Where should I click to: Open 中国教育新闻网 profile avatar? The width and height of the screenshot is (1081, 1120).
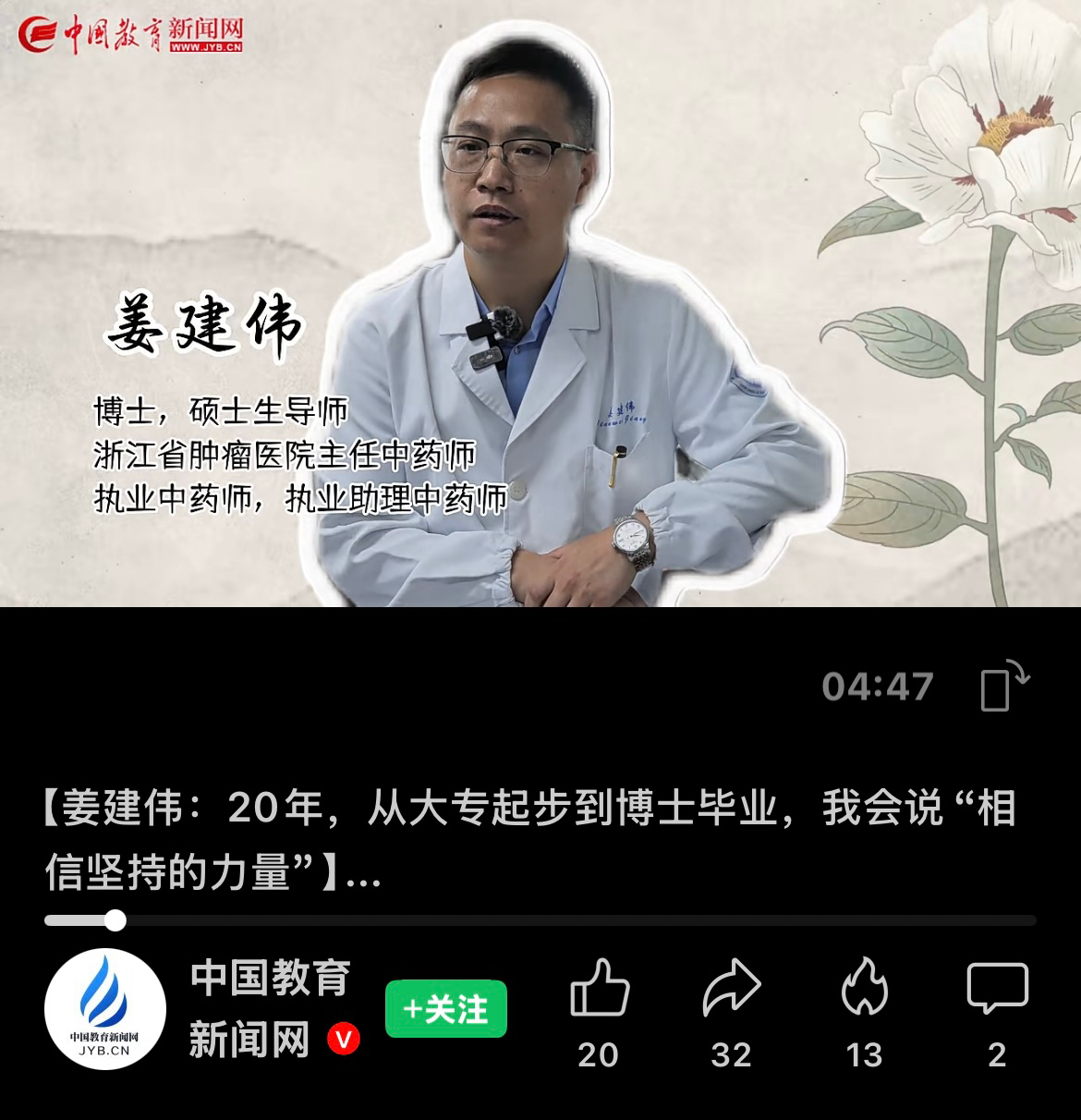[x=105, y=1009]
